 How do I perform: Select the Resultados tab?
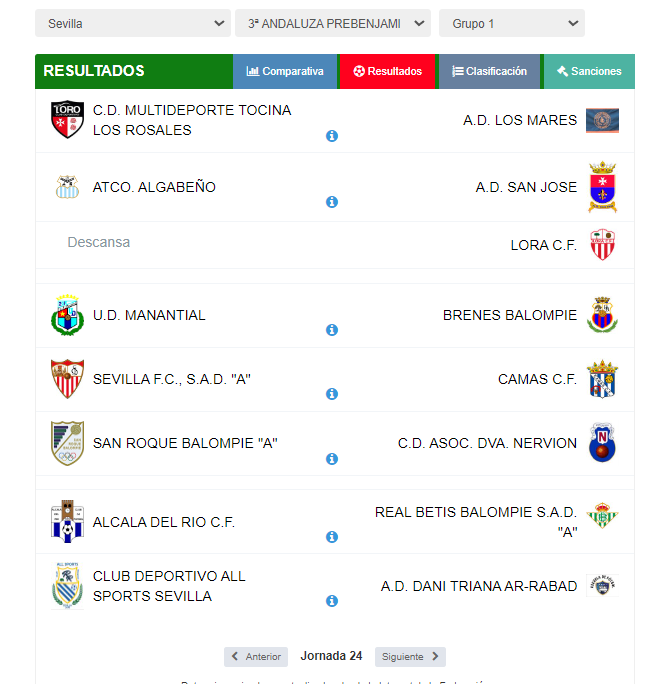tap(388, 71)
